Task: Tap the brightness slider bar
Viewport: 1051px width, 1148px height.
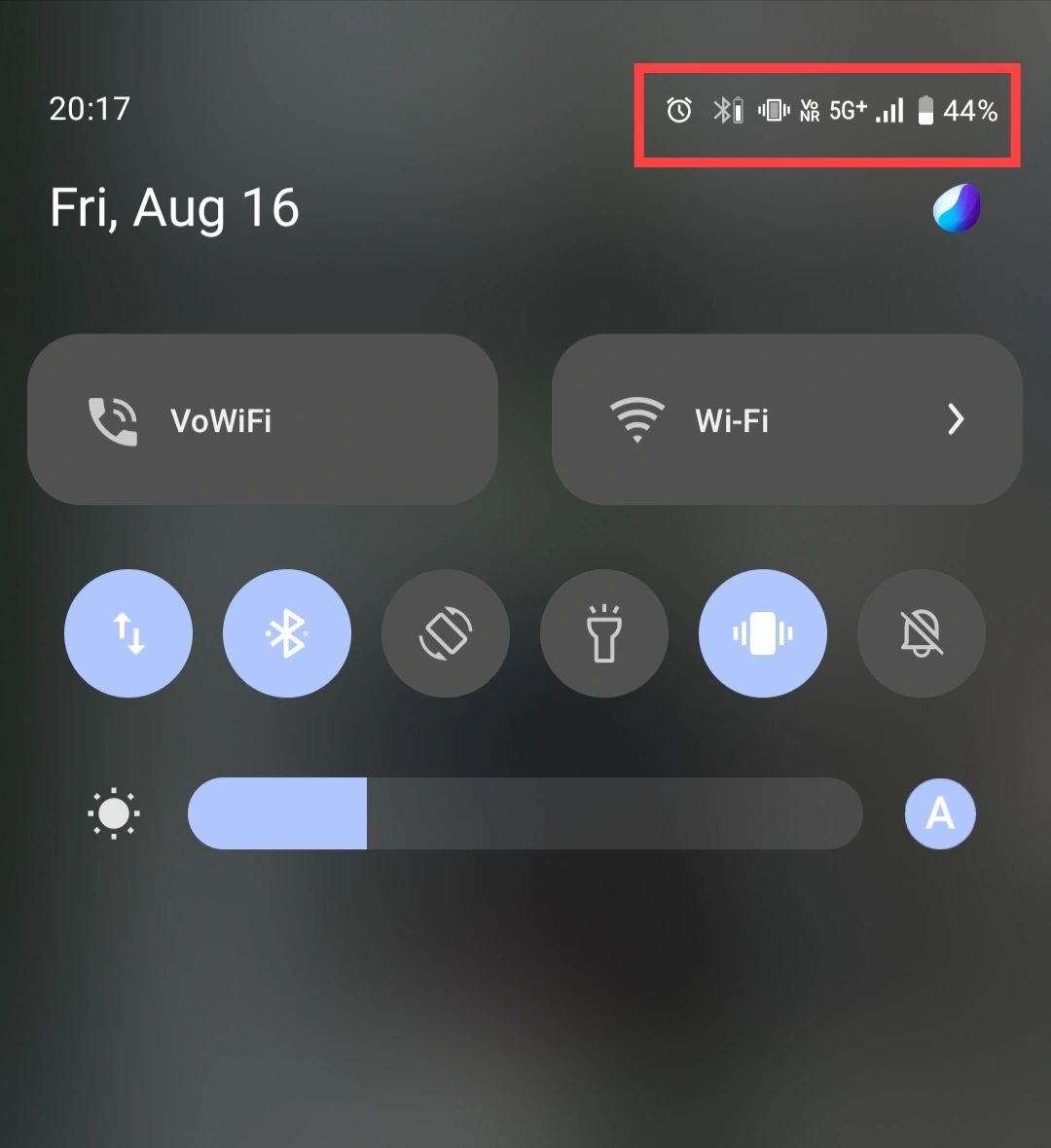Action: (x=525, y=813)
